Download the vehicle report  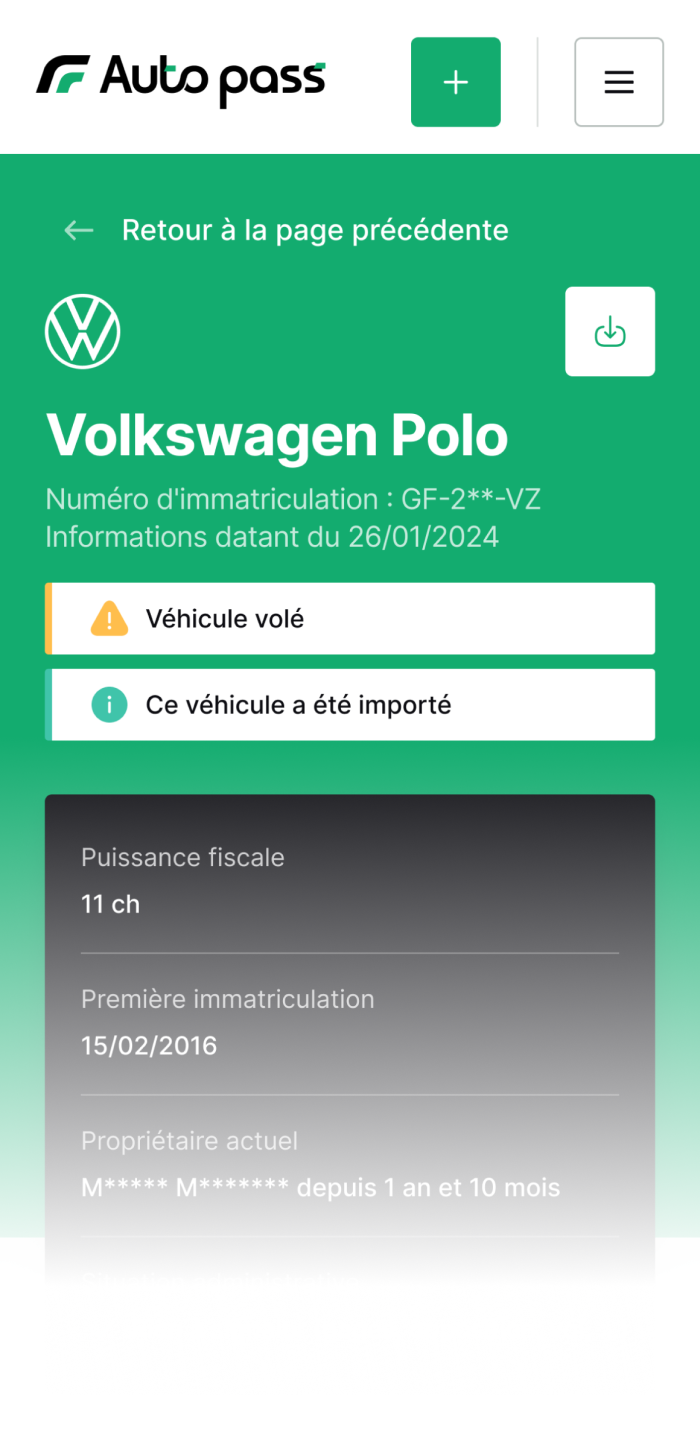609,331
